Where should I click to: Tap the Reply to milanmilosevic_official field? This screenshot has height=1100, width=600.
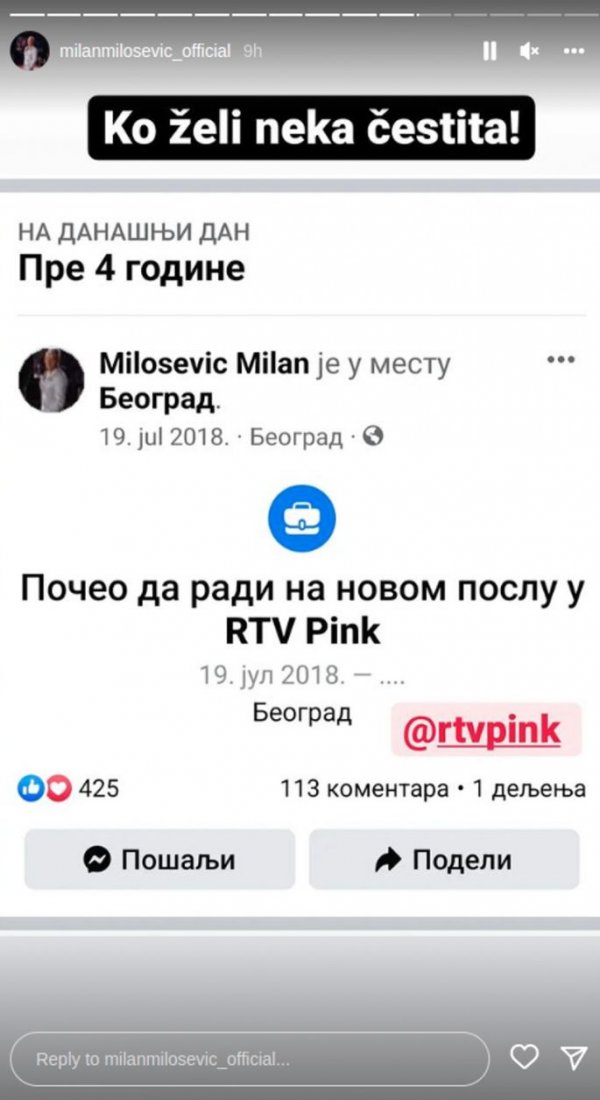(250, 1059)
